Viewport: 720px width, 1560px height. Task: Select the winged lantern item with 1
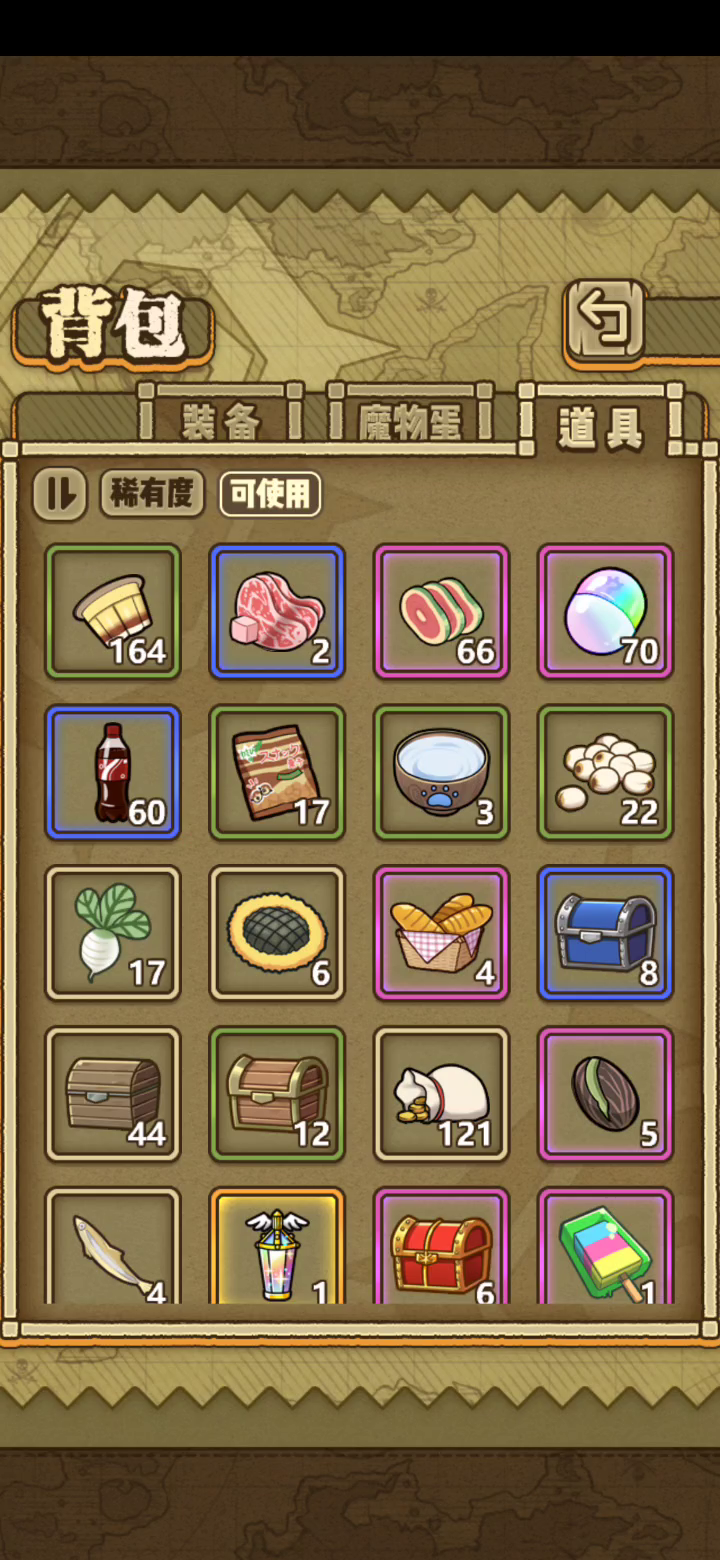(x=277, y=1248)
